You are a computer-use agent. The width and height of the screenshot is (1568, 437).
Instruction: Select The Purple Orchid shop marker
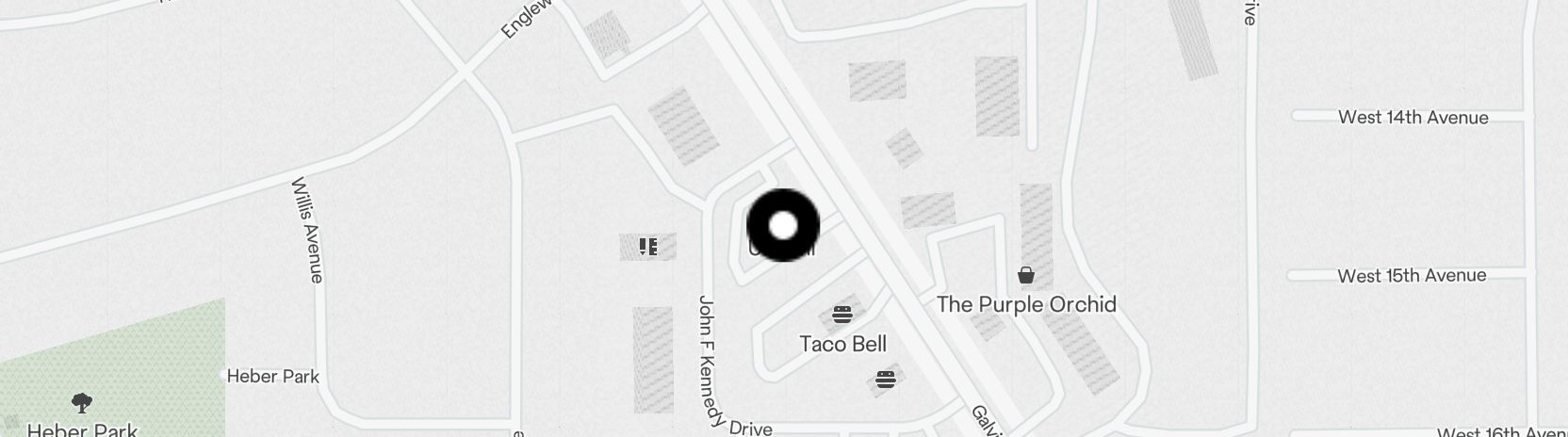pyautogui.click(x=1025, y=275)
